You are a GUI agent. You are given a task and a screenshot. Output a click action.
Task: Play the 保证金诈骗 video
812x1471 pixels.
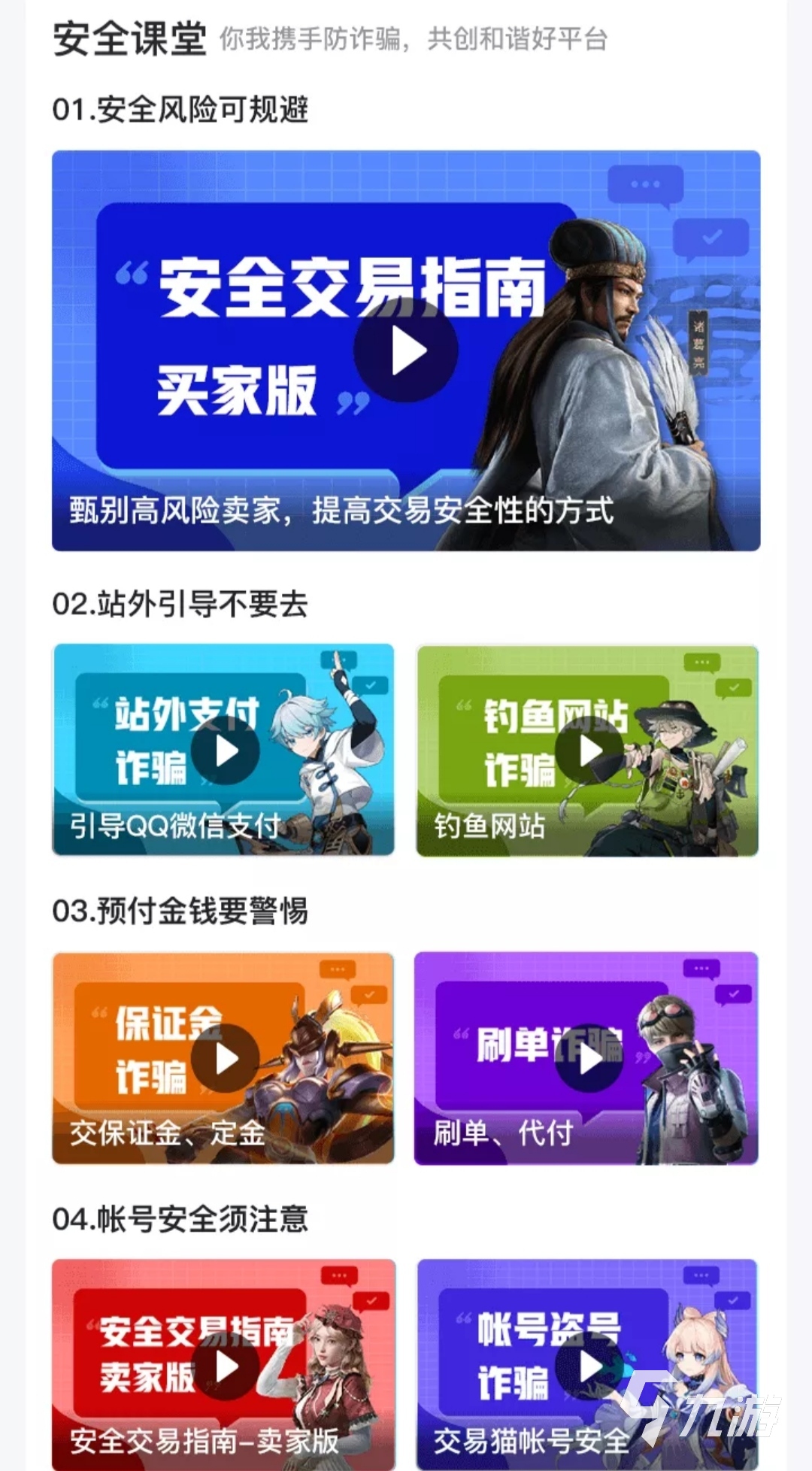[224, 1058]
